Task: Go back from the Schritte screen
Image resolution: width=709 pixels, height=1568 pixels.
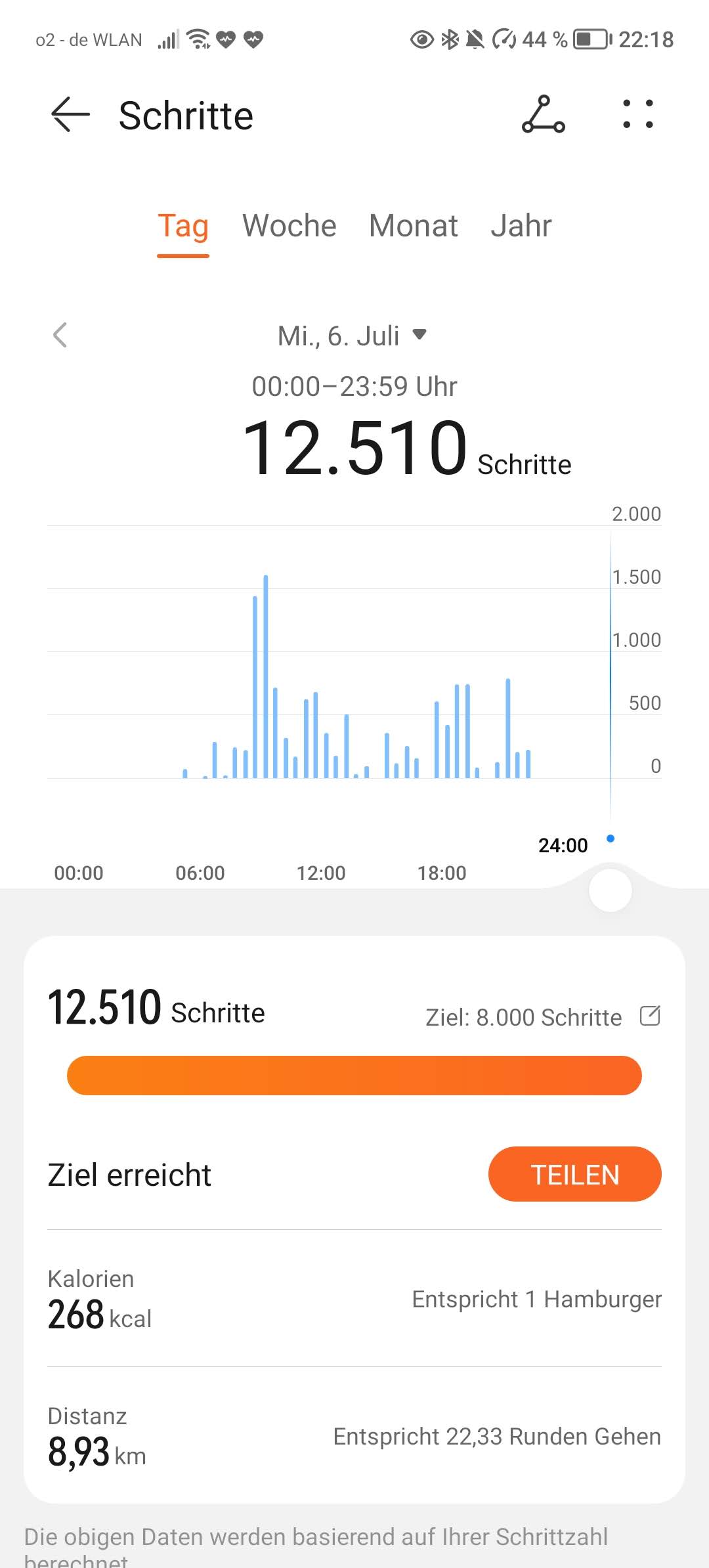Action: [x=70, y=115]
